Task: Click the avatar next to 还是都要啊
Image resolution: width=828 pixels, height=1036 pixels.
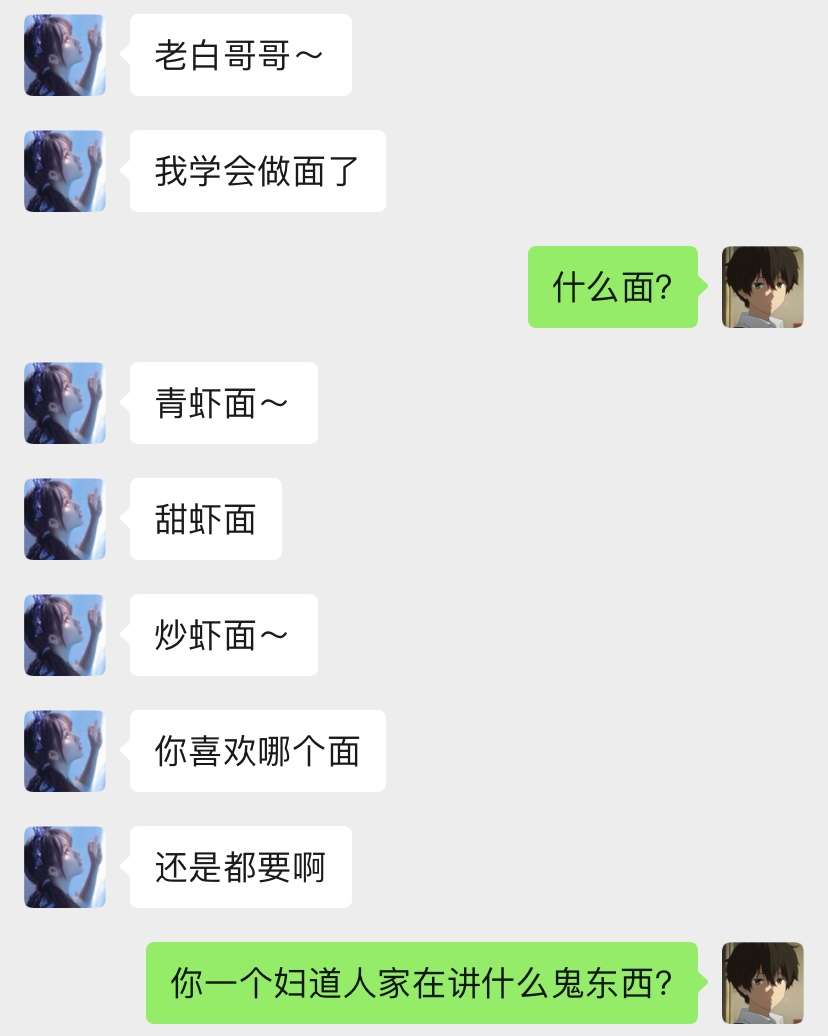Action: pos(64,867)
